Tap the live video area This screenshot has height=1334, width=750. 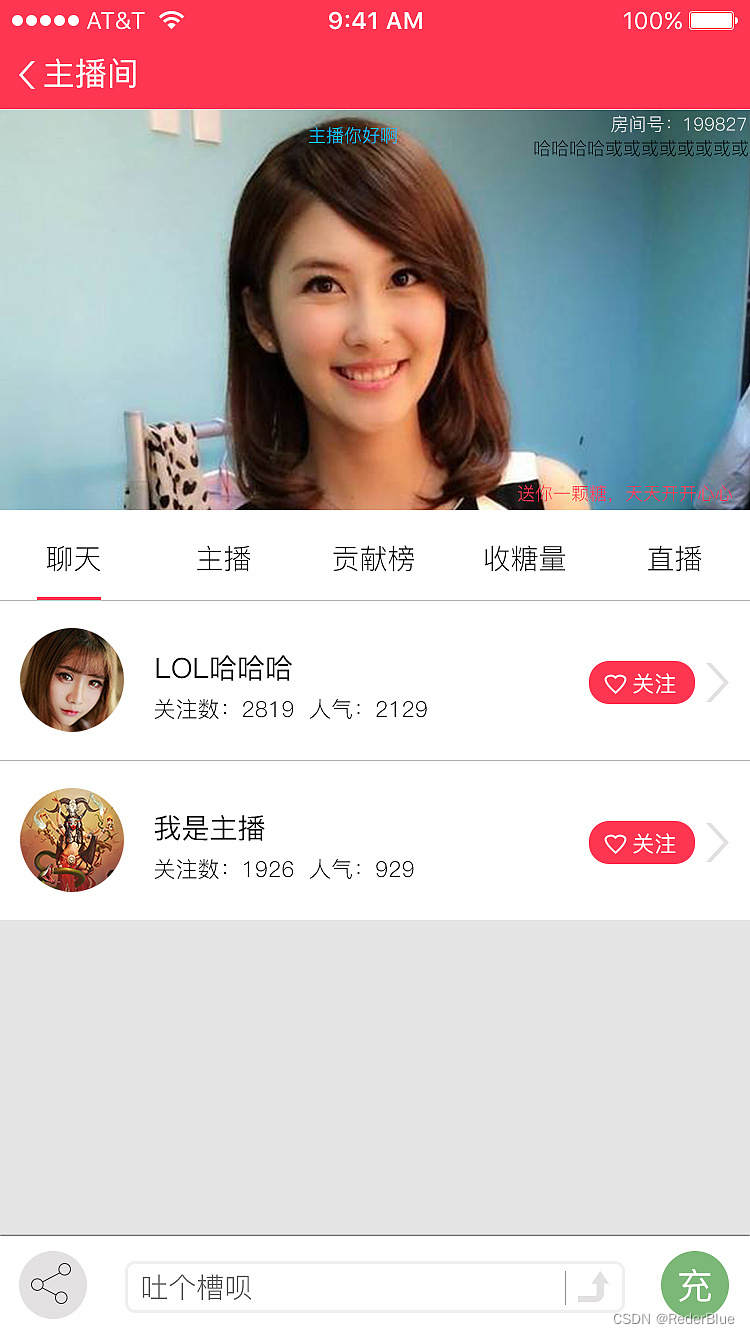click(375, 310)
